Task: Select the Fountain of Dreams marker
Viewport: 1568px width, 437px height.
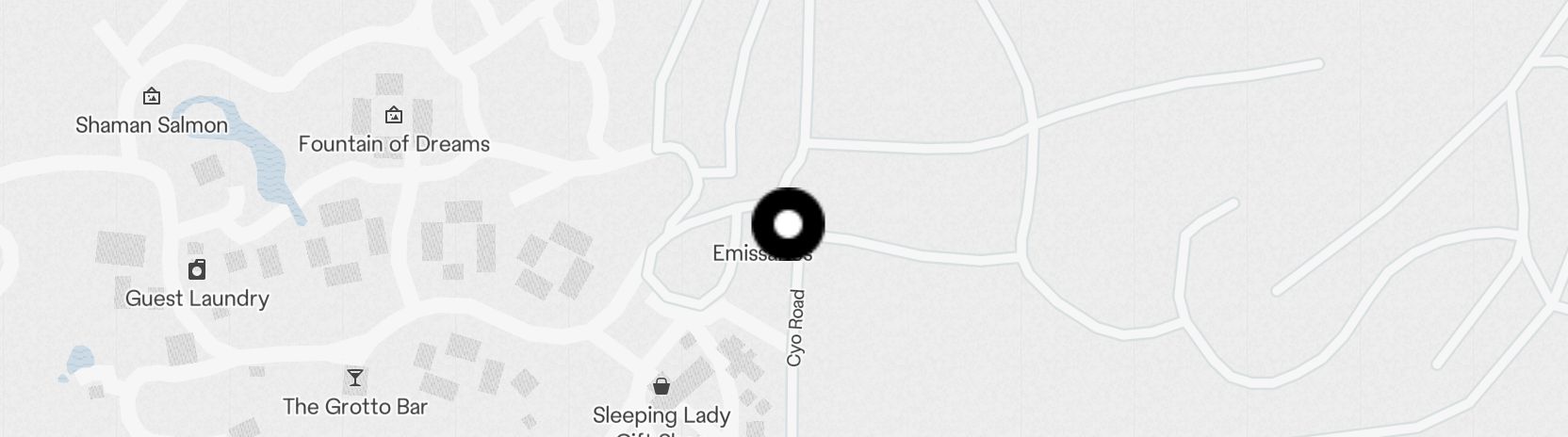Action: (394, 116)
